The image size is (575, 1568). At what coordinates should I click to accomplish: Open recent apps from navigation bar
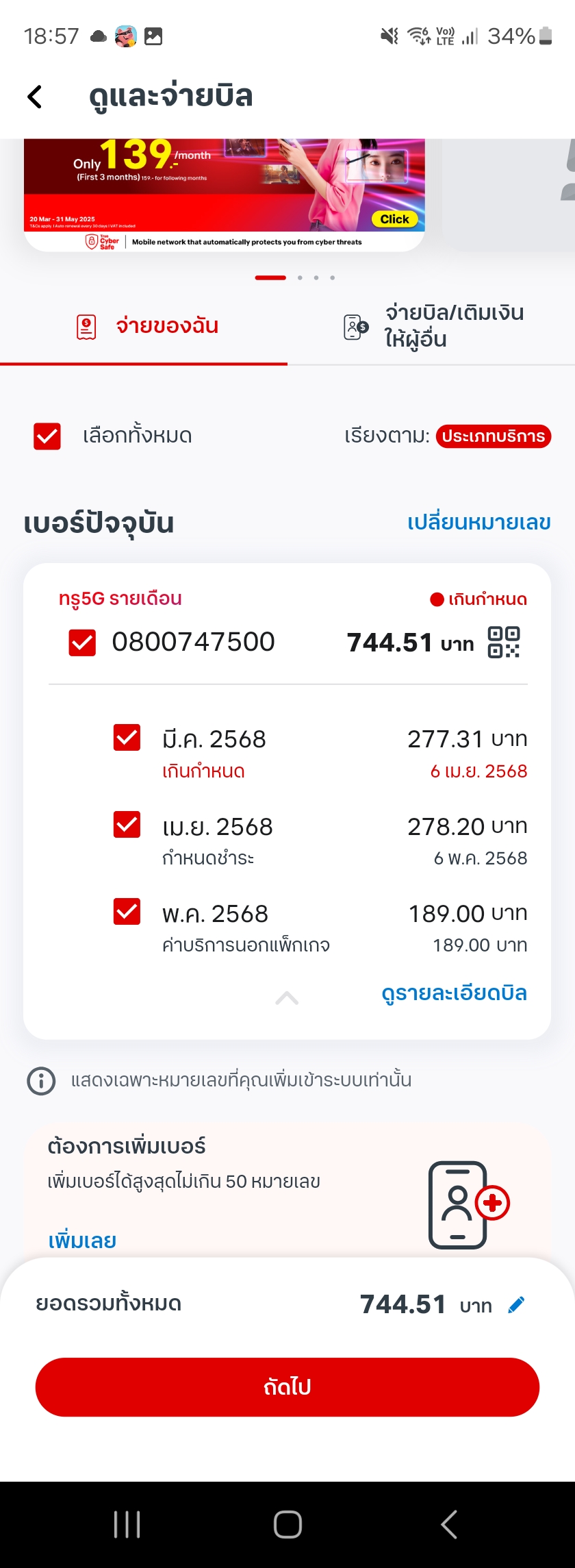click(127, 1525)
